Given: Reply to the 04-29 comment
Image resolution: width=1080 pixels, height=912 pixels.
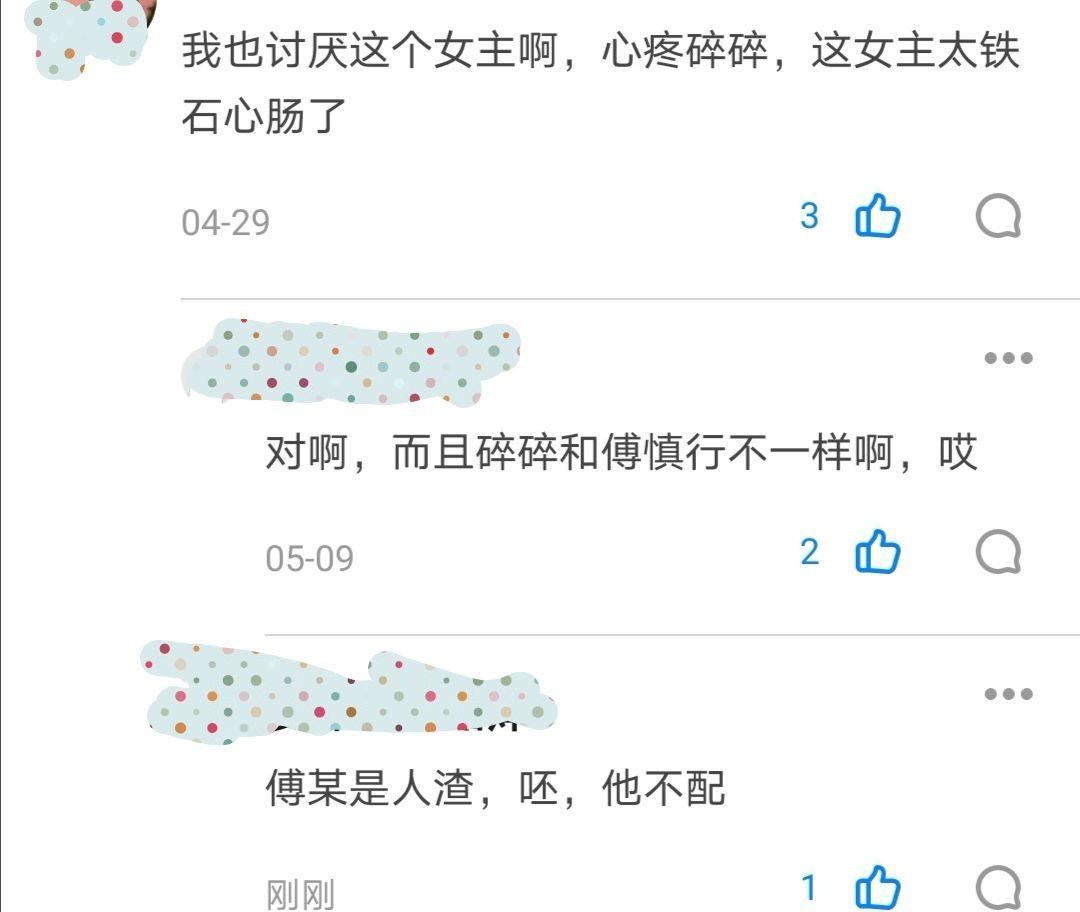Looking at the screenshot, I should tap(997, 216).
